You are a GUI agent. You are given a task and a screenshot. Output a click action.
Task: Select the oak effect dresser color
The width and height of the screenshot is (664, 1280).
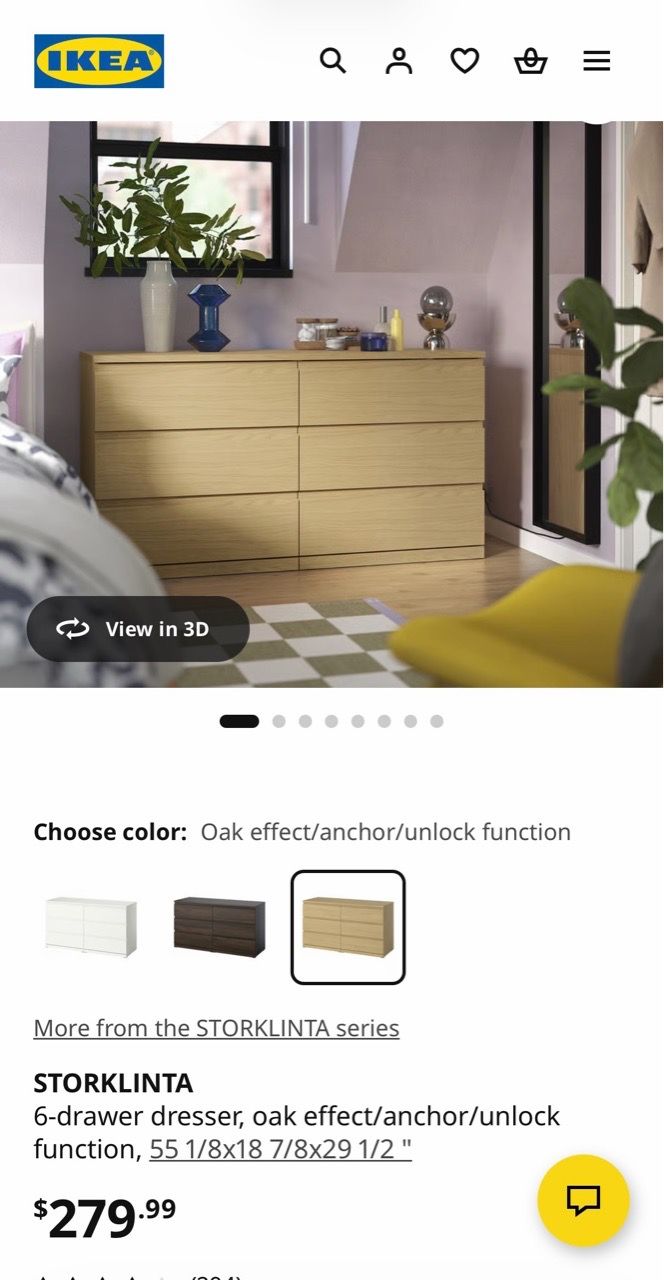[x=348, y=927]
